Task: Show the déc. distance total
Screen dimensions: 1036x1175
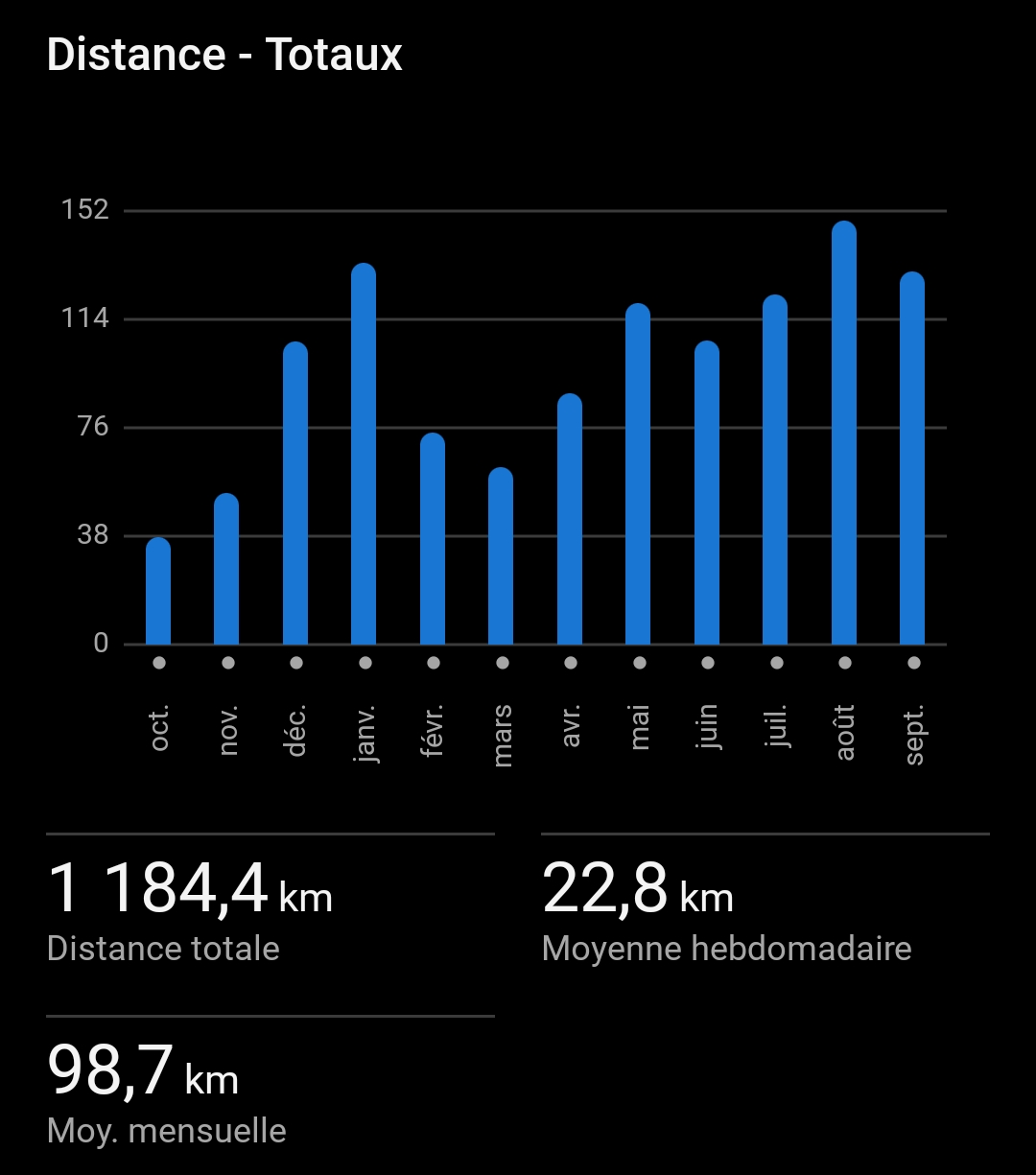Action: click(295, 494)
